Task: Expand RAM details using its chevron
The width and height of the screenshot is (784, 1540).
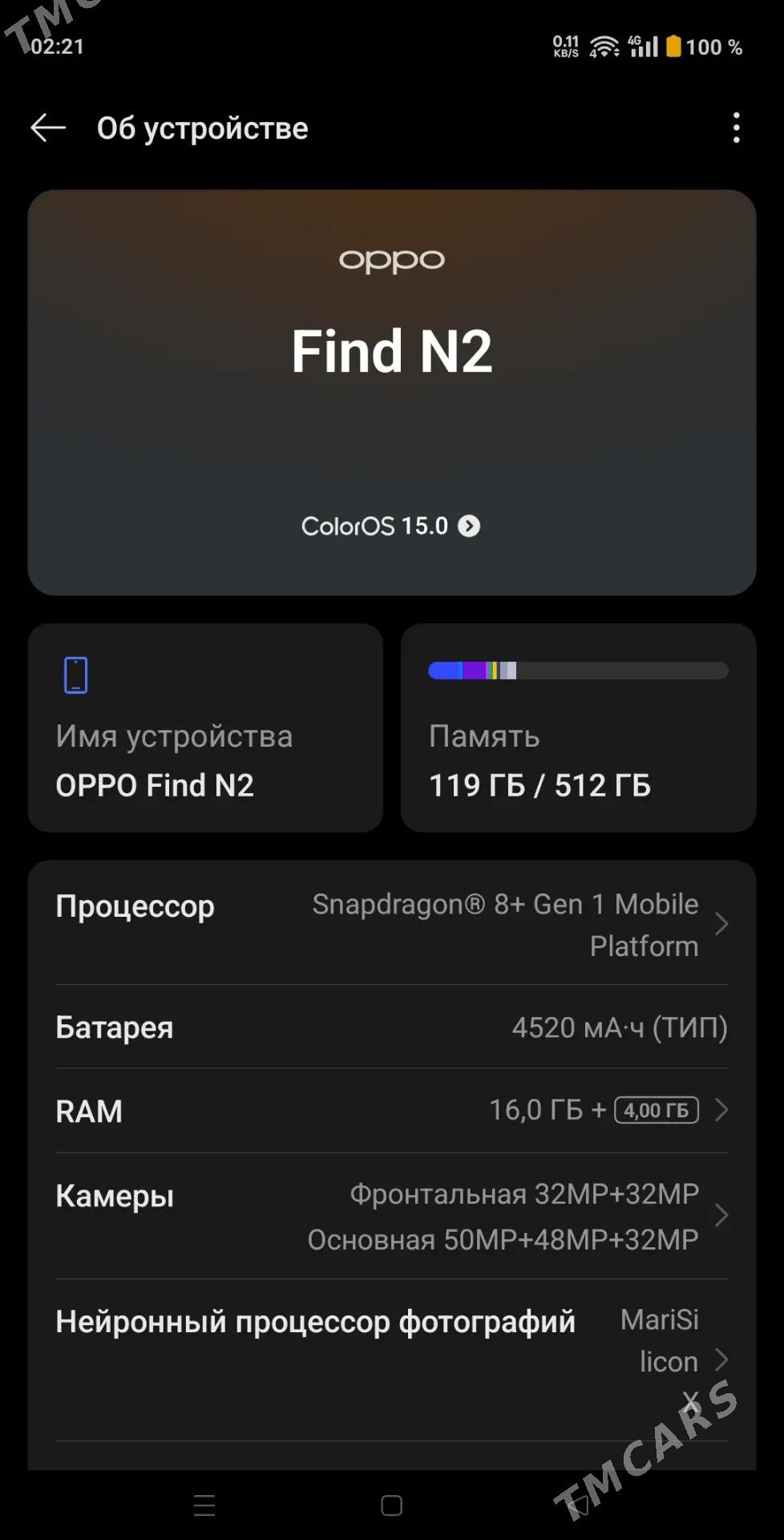Action: 722,1110
